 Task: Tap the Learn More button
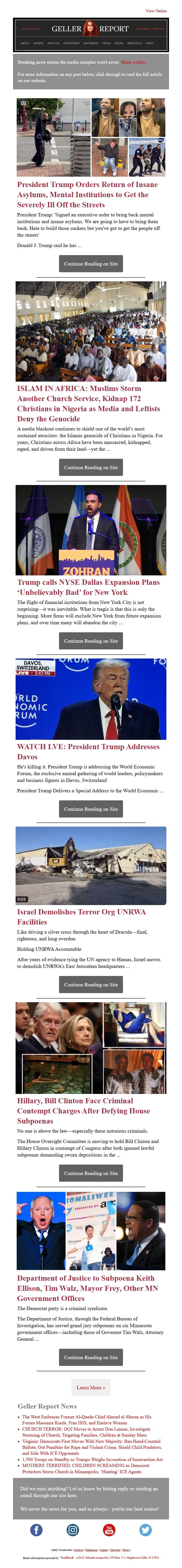click(x=91, y=1388)
